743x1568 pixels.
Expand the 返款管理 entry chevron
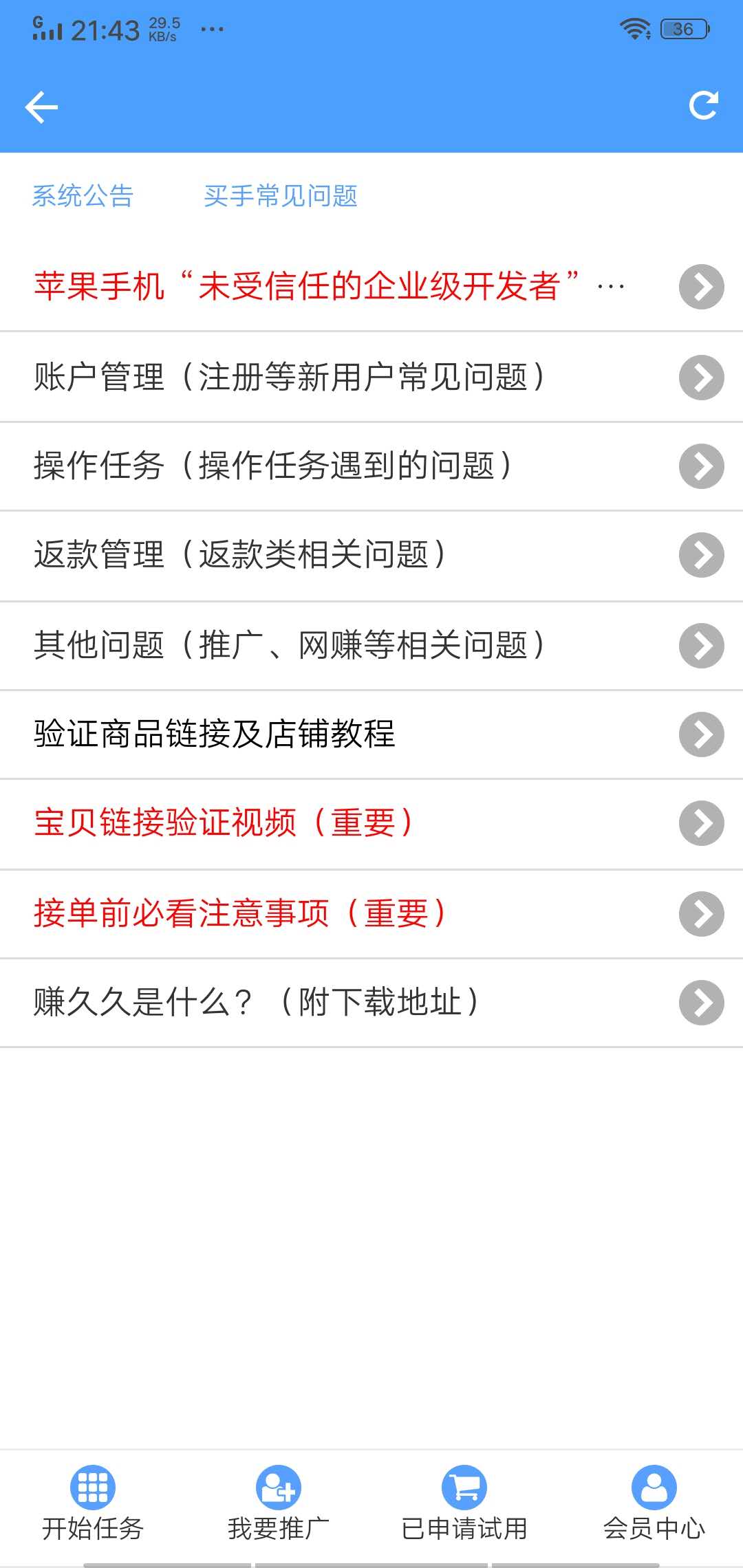[x=701, y=556]
